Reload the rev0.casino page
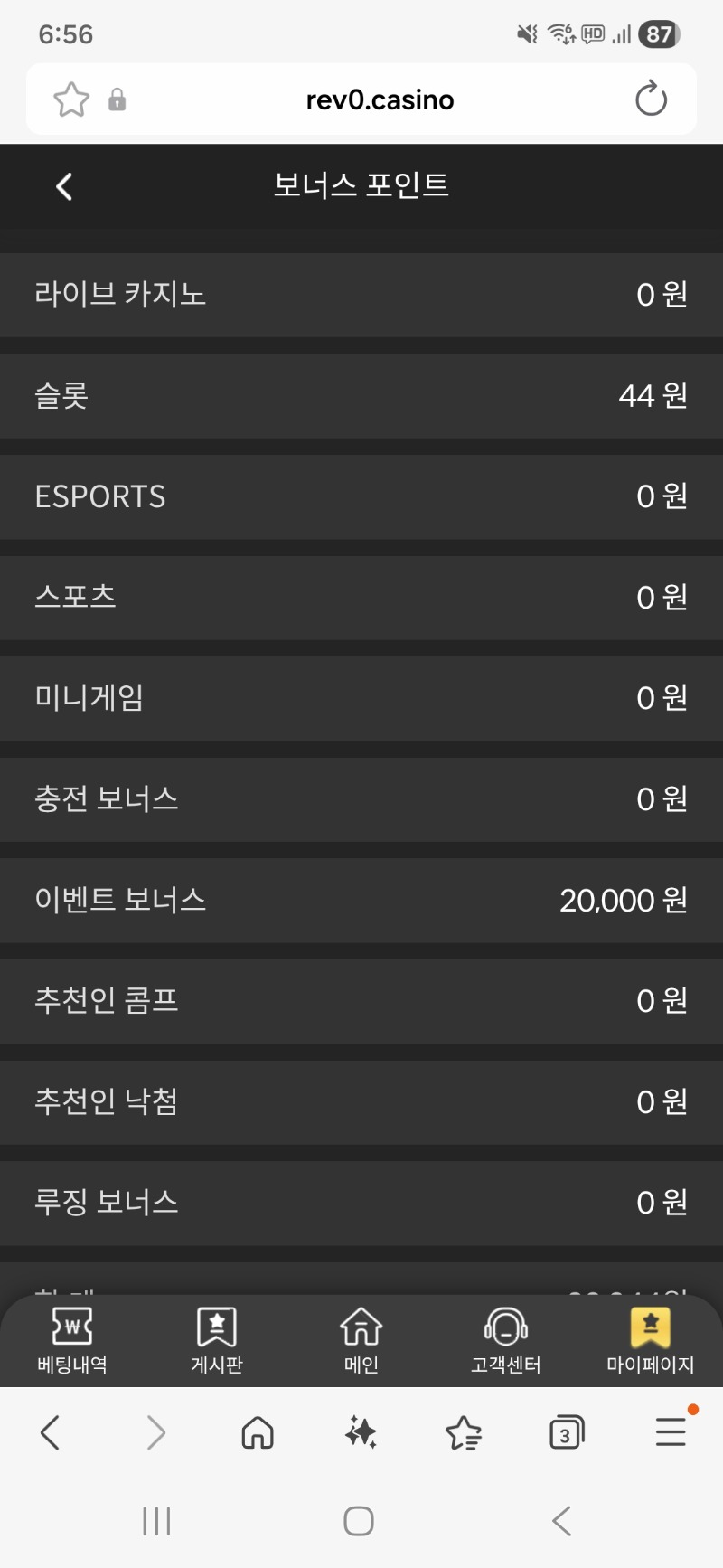This screenshot has height=1568, width=723. [x=651, y=99]
